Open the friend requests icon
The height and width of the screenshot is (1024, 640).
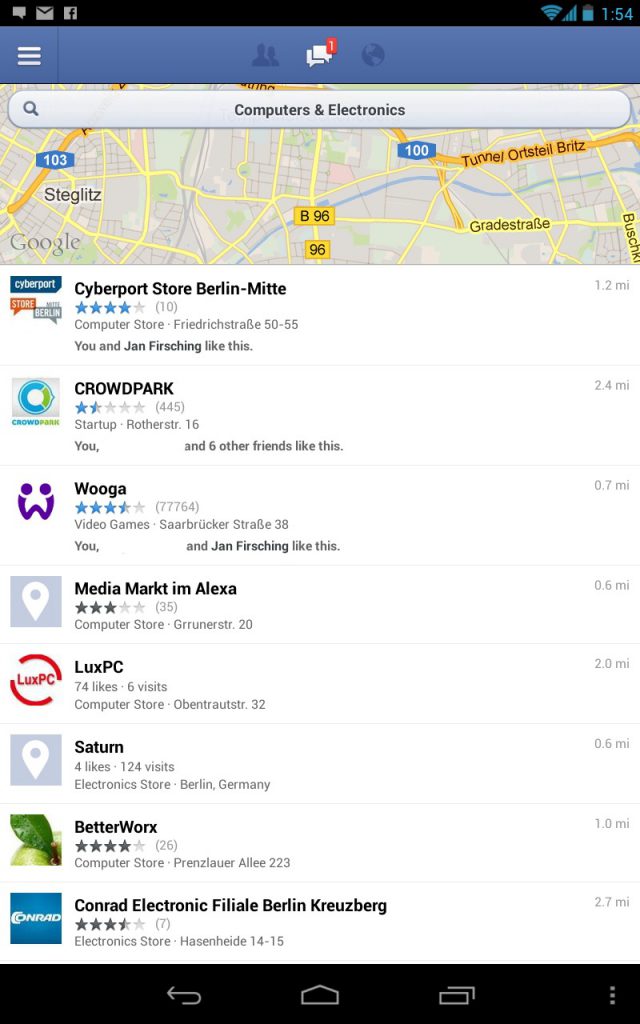click(x=266, y=55)
